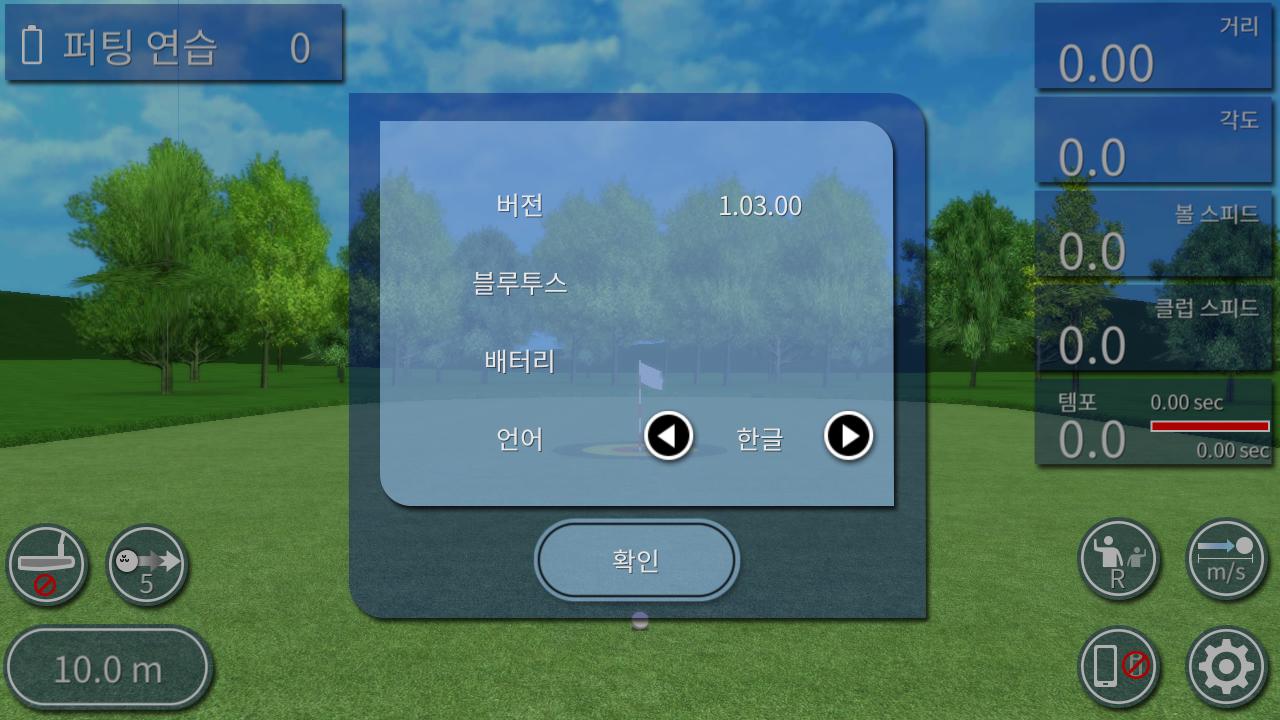Select previous language with left arrow
1280x720 pixels.
669,436
